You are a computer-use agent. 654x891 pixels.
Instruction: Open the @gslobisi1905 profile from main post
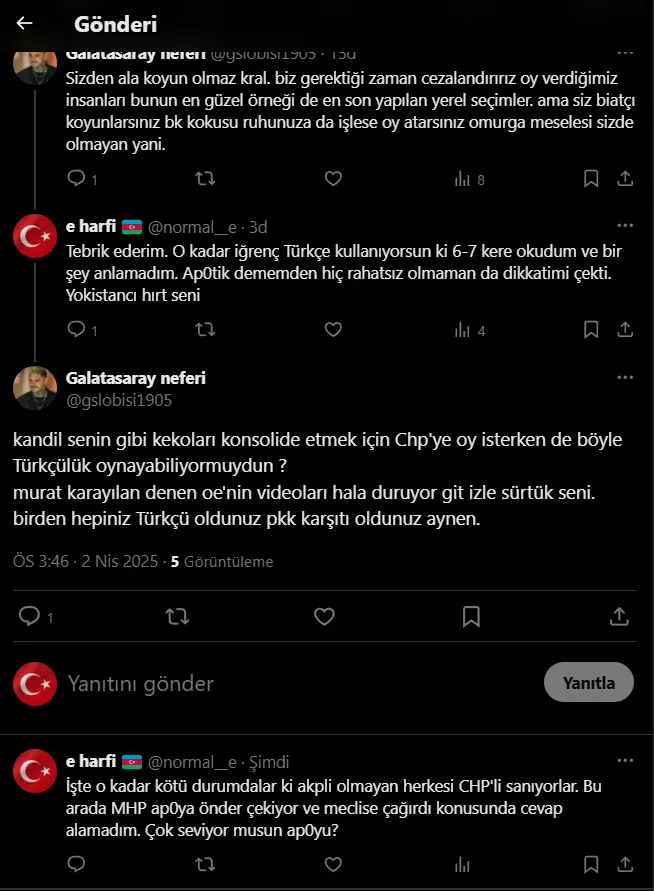(x=119, y=401)
